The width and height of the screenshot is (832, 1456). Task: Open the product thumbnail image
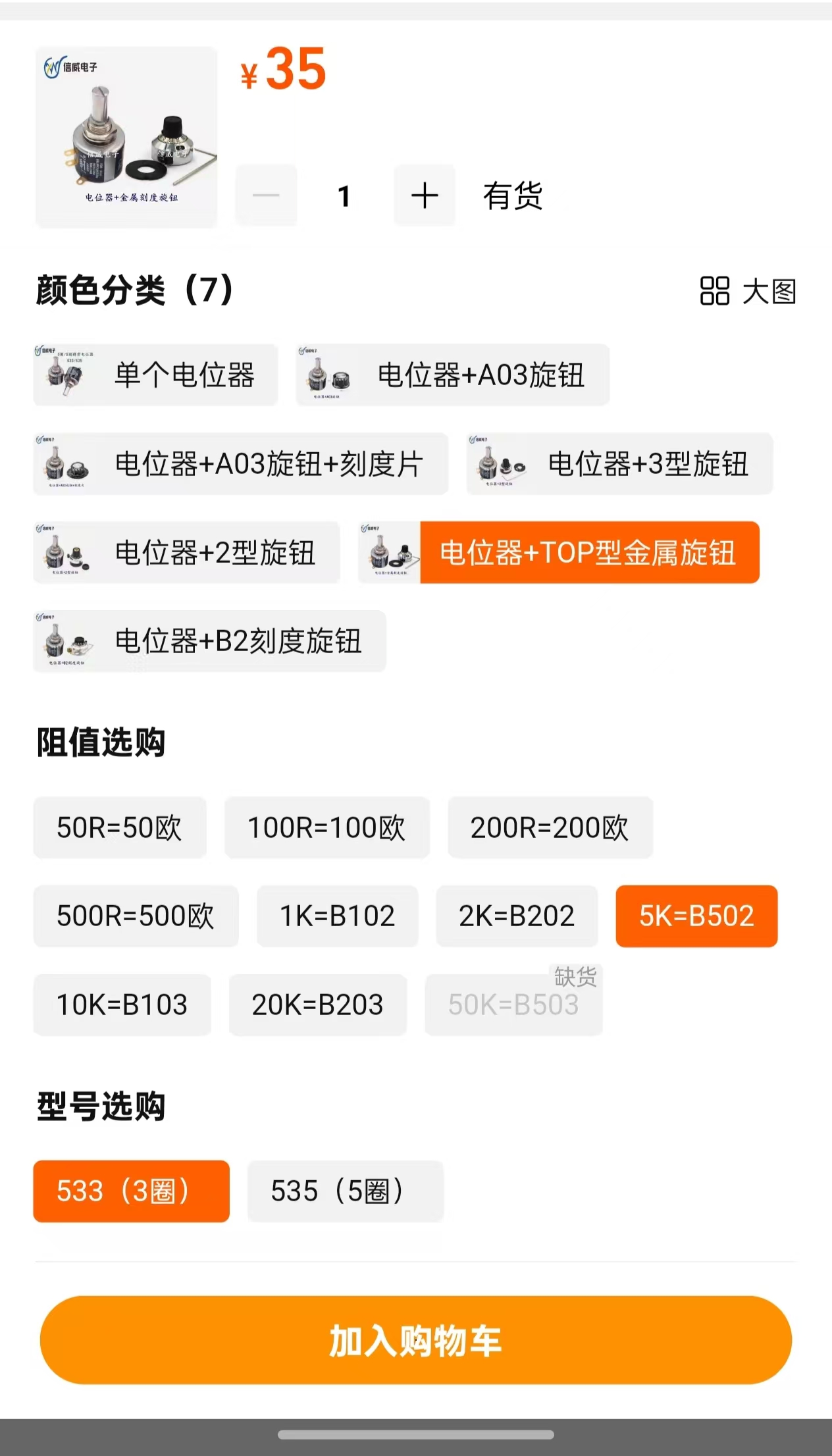pyautogui.click(x=126, y=137)
